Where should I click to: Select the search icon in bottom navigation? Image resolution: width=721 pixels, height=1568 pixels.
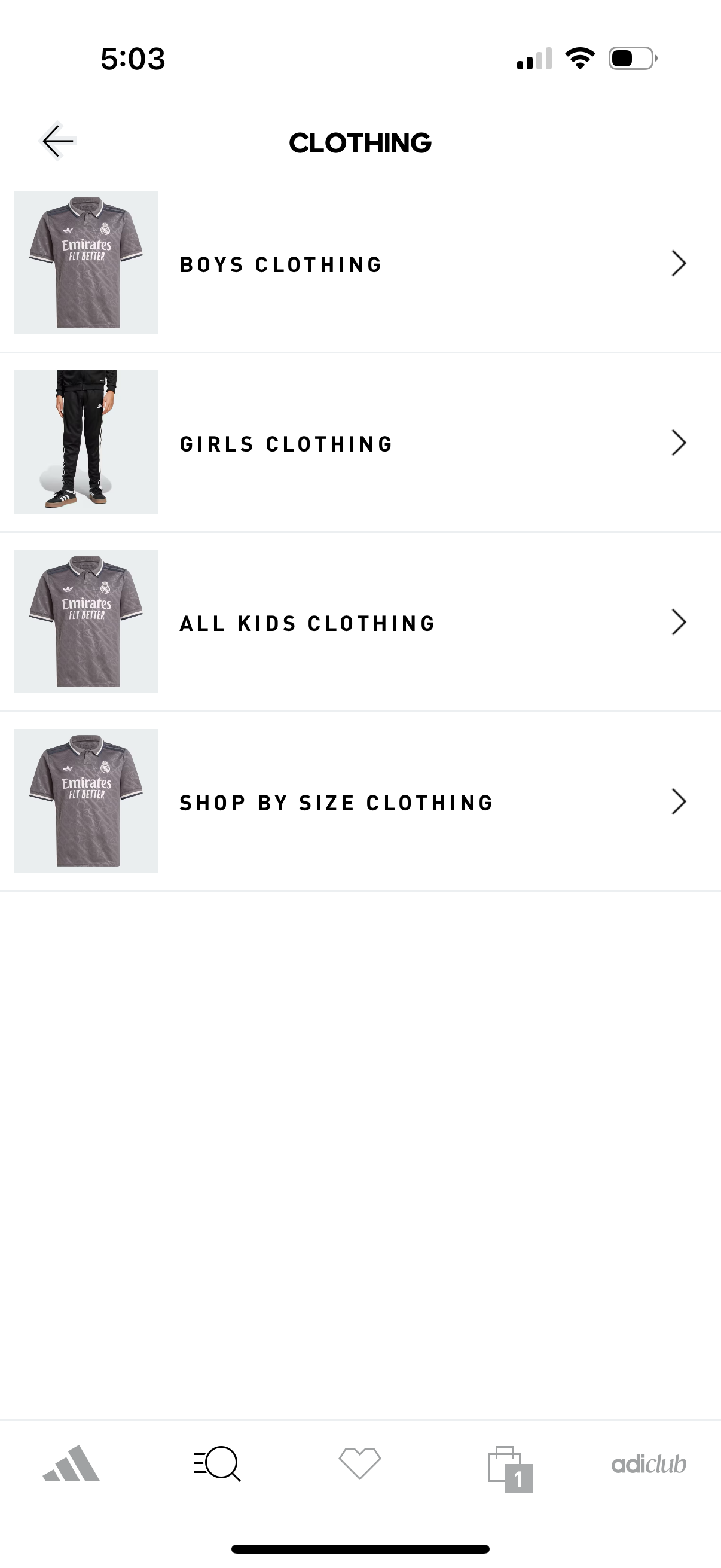click(216, 1465)
